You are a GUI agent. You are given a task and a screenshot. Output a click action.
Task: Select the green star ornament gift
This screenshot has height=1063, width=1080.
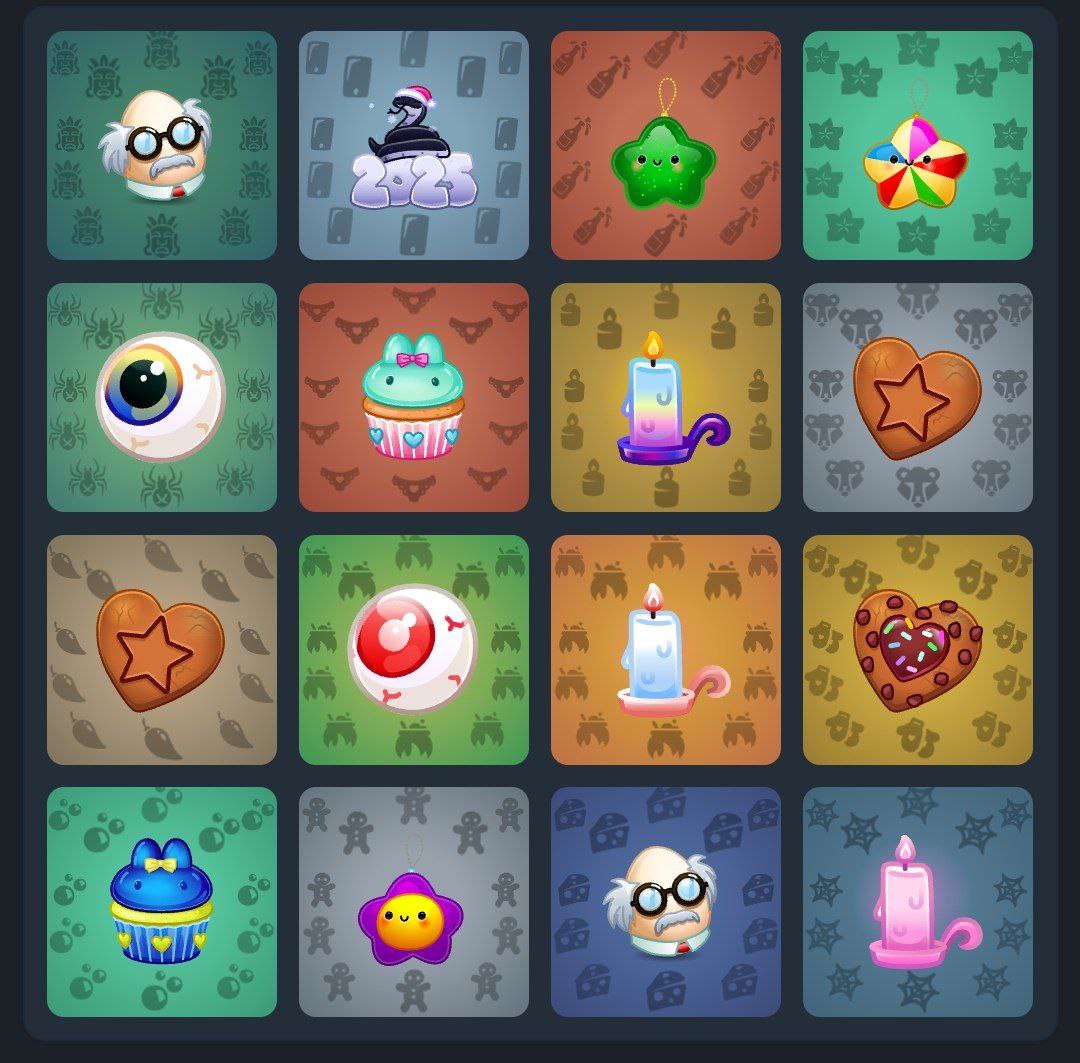pyautogui.click(x=665, y=146)
